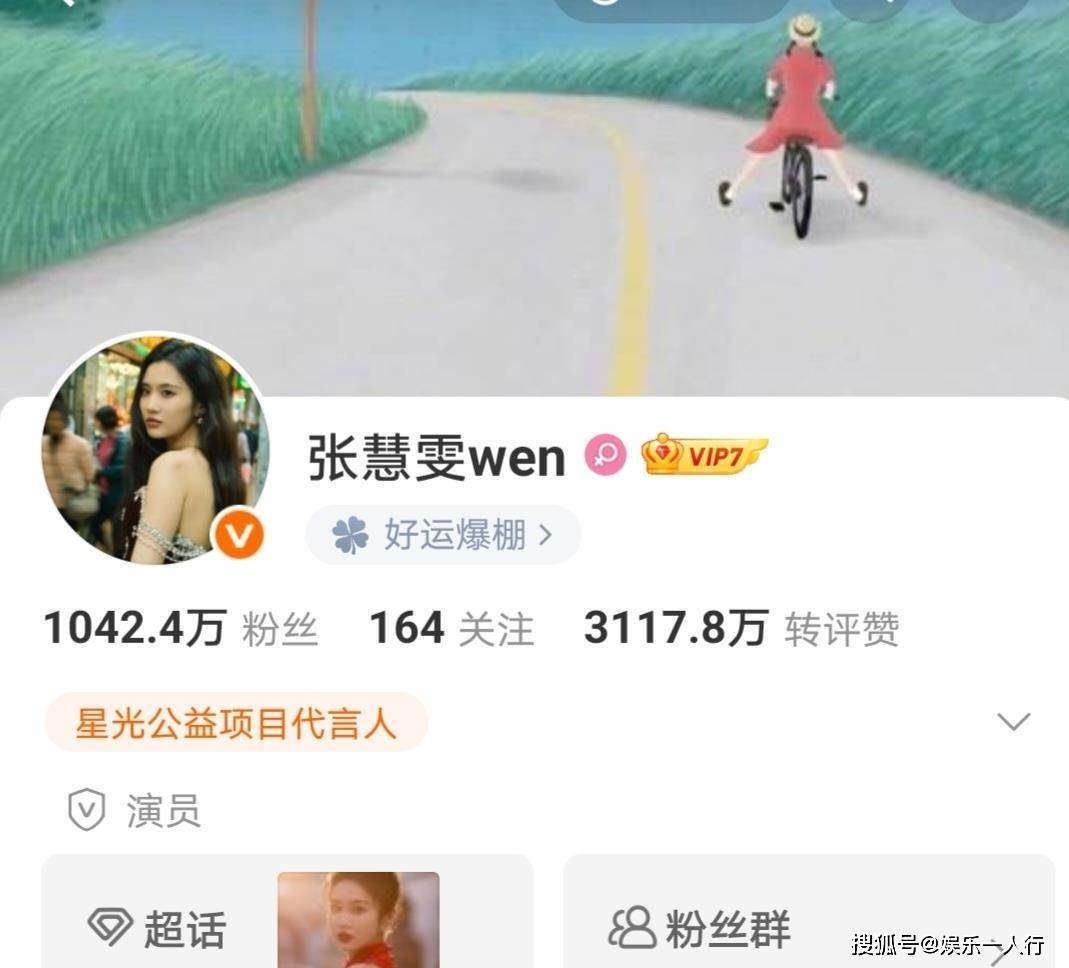
Task: Open the profile avatar photo
Action: 155,450
